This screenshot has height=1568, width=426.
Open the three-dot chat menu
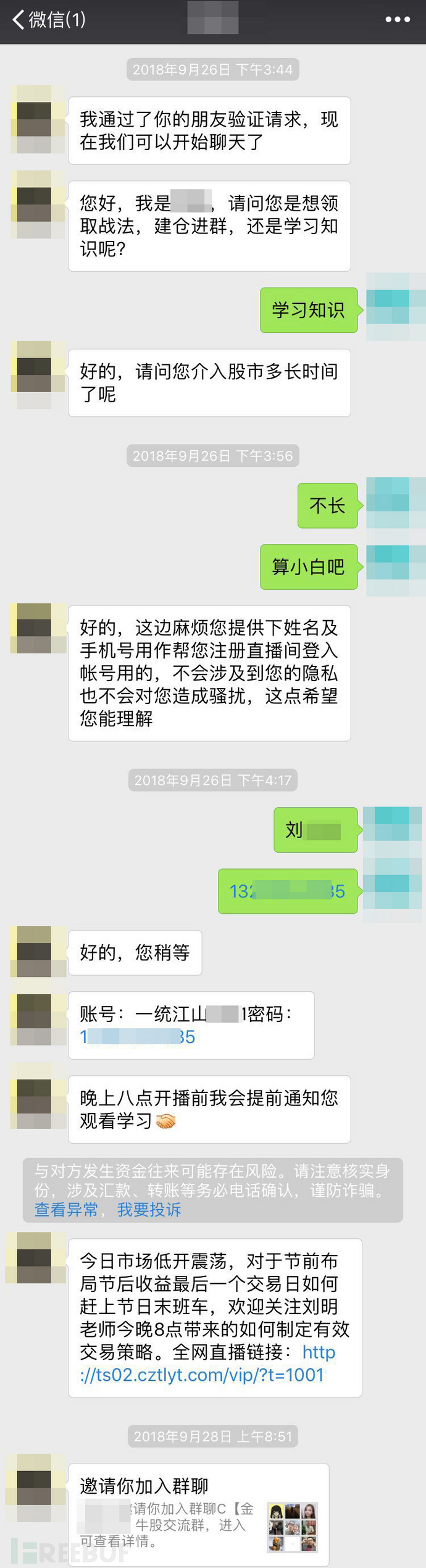[397, 20]
